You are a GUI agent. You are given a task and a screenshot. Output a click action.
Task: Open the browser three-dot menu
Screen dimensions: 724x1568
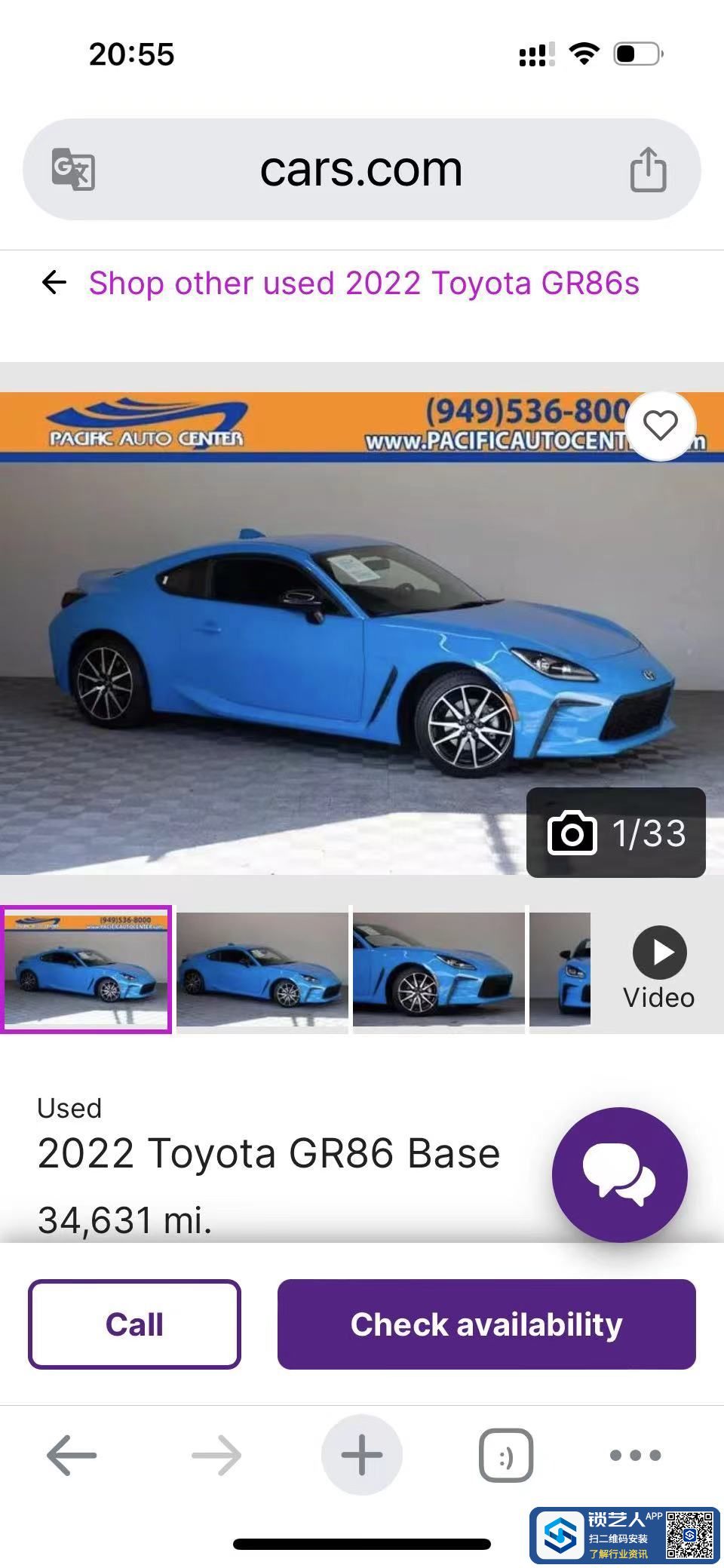635,1455
